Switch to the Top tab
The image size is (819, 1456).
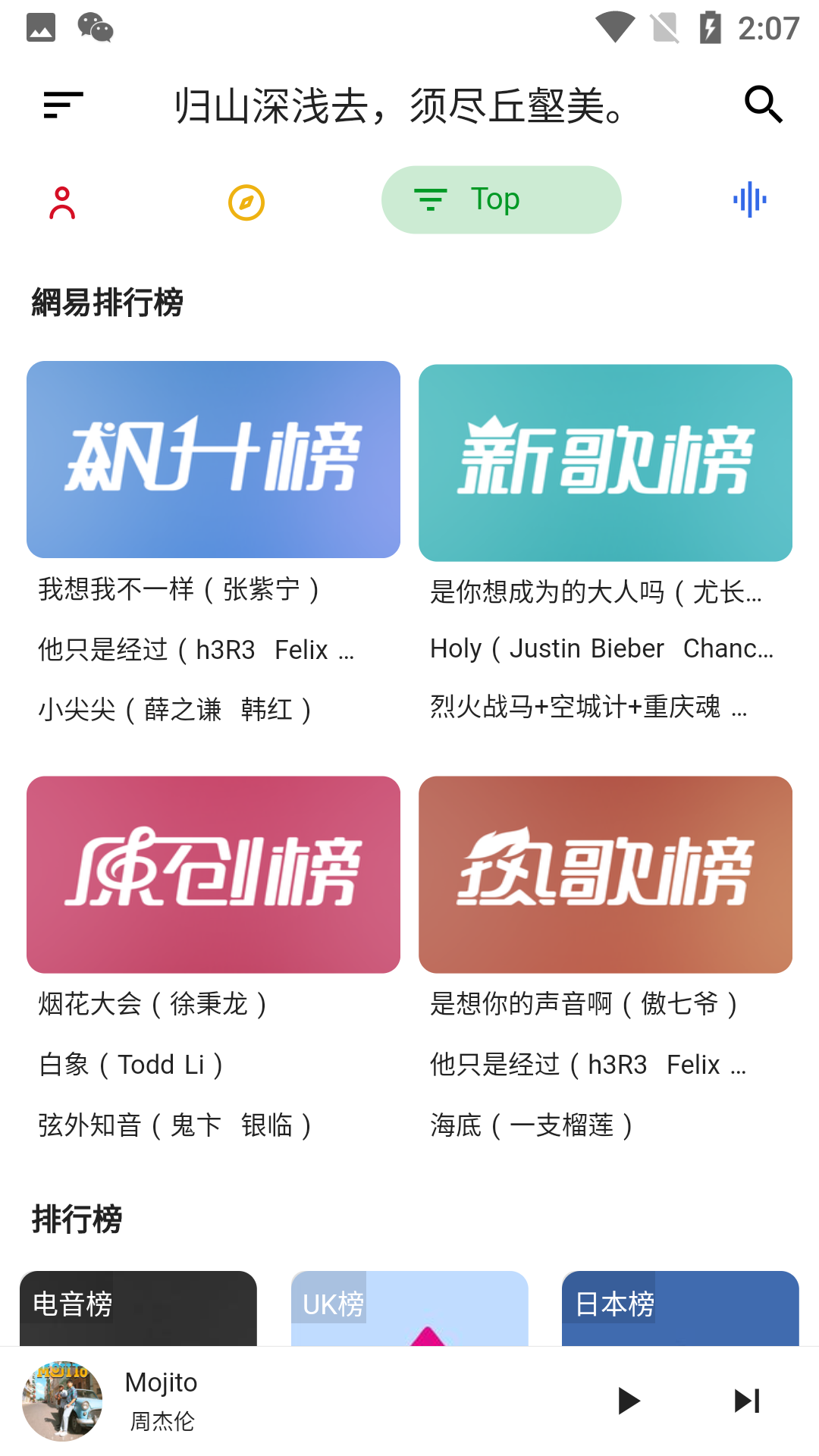tap(500, 199)
